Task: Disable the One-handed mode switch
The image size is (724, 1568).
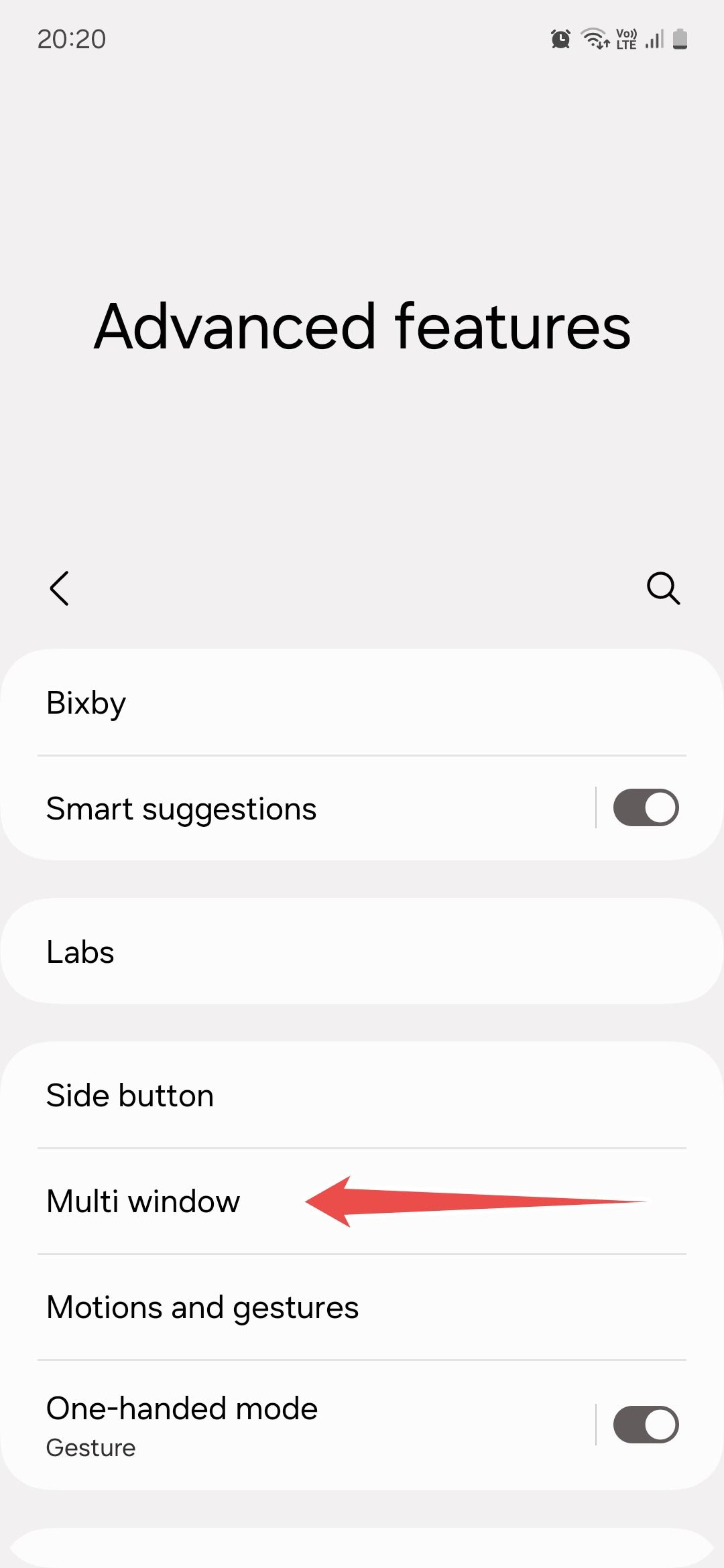Action: coord(646,1425)
